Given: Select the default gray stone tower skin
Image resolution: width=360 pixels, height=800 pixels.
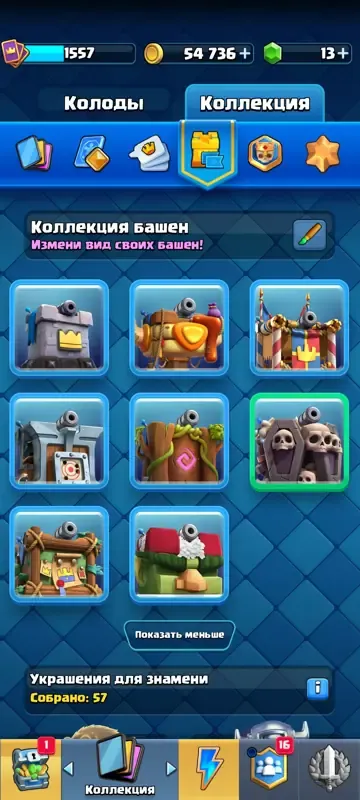Looking at the screenshot, I should tap(59, 328).
